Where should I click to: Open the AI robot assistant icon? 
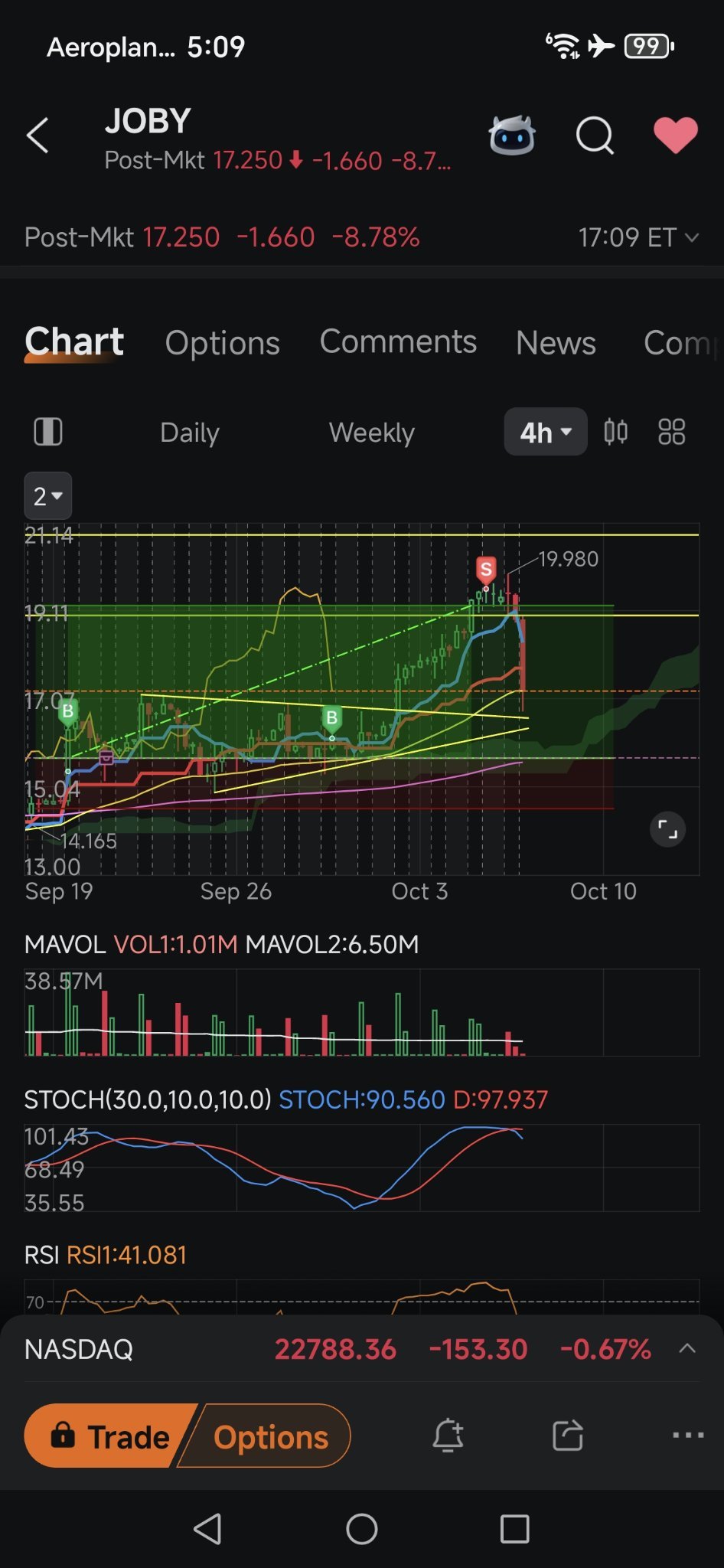coord(512,136)
